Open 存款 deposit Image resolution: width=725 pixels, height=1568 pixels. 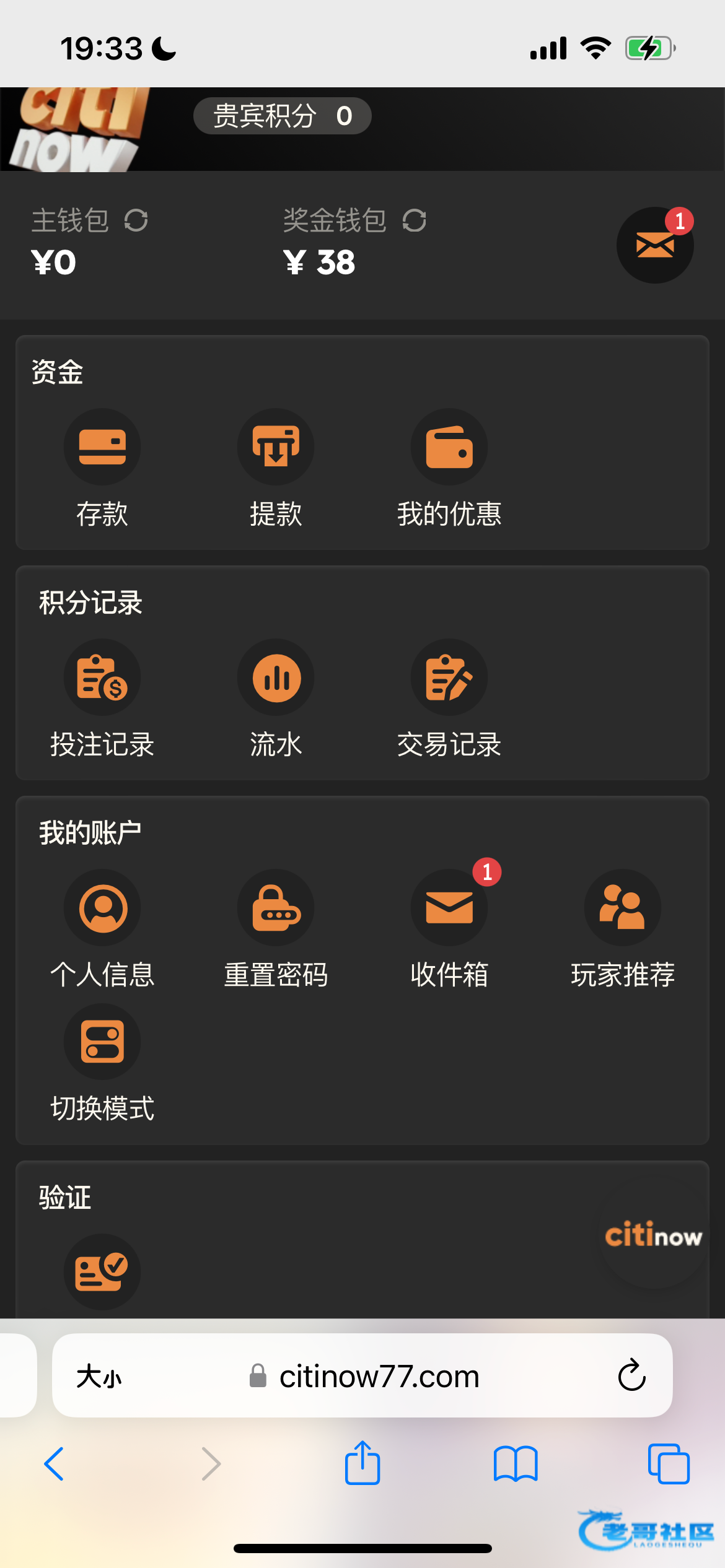[x=102, y=447]
